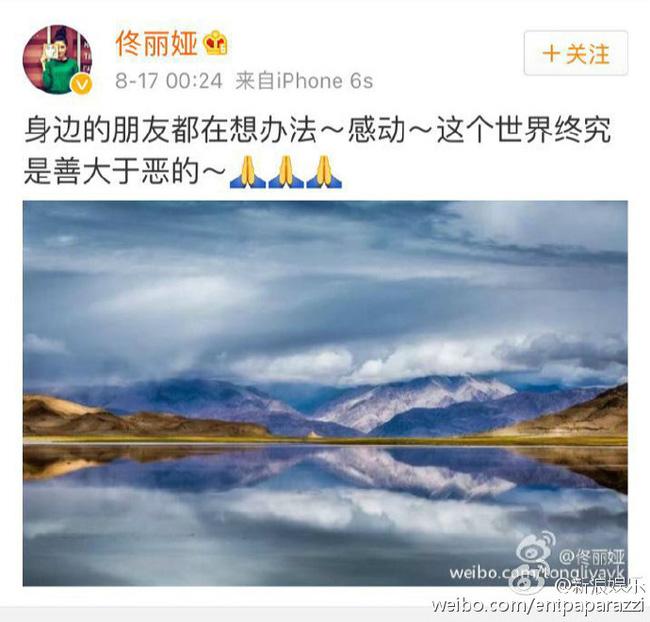Open 佟丽娅's profile avatar
The height and width of the screenshot is (622, 650).
pos(57,60)
